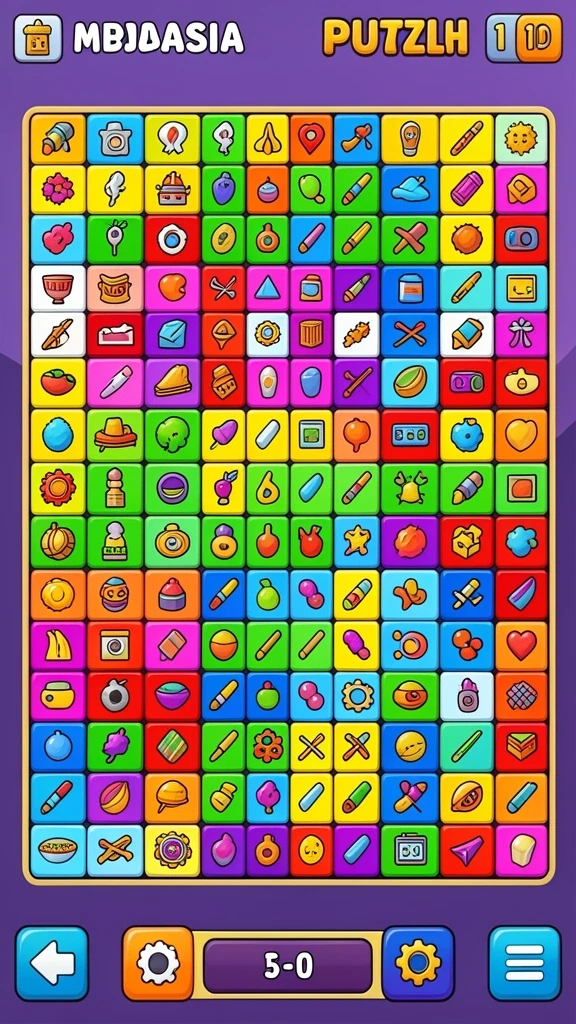Screen dimensions: 576x1024
Task: Choose the location pin tile on orange
Action: click(x=311, y=138)
